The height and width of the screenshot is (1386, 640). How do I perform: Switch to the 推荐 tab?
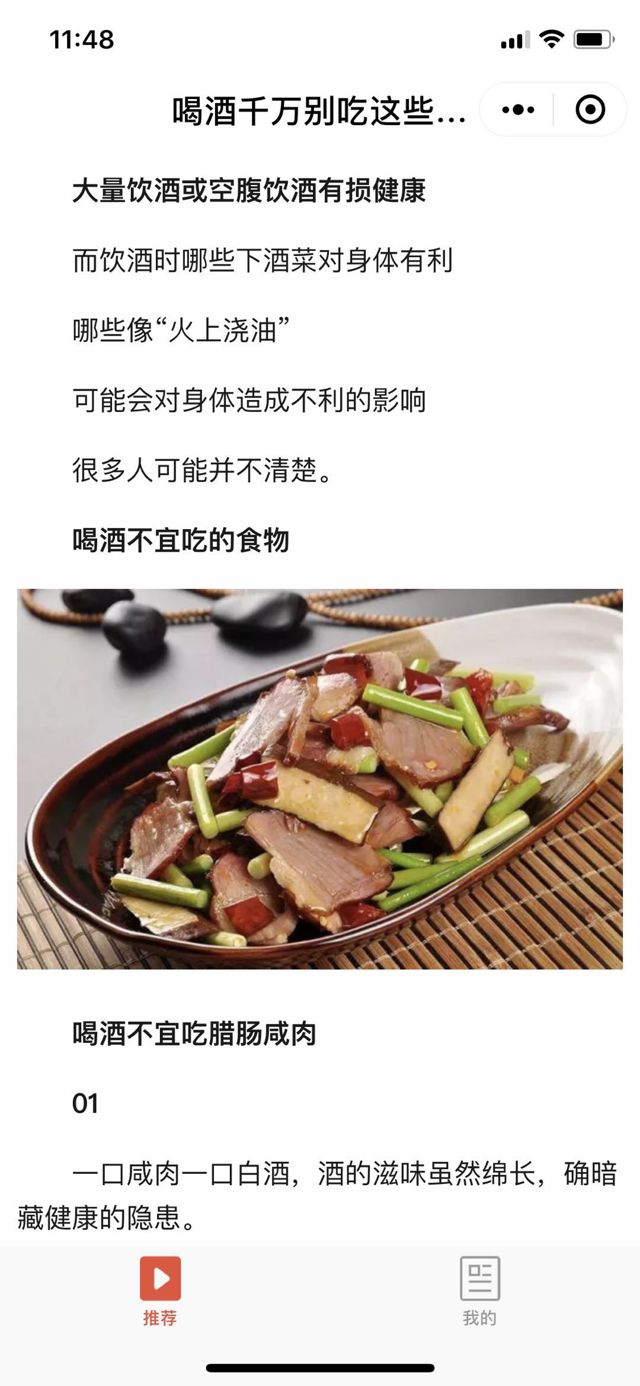(160, 1291)
